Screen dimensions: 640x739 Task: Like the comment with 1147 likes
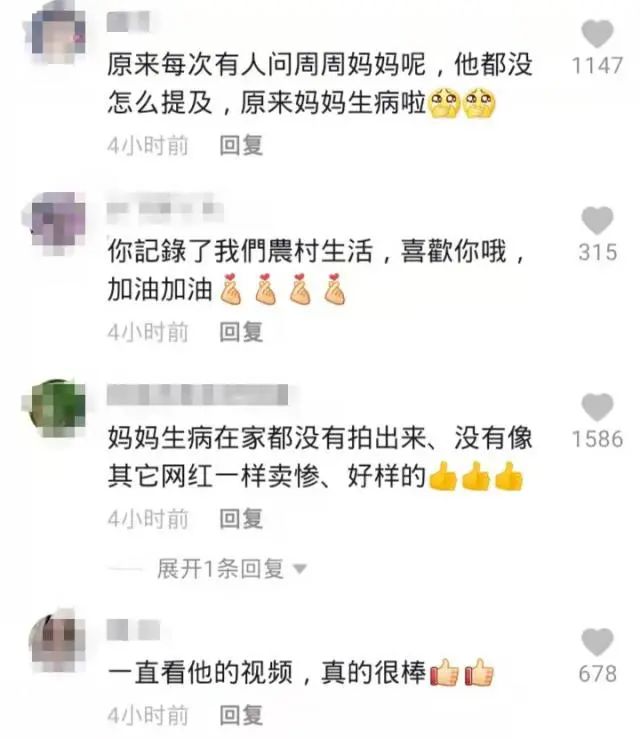[597, 35]
